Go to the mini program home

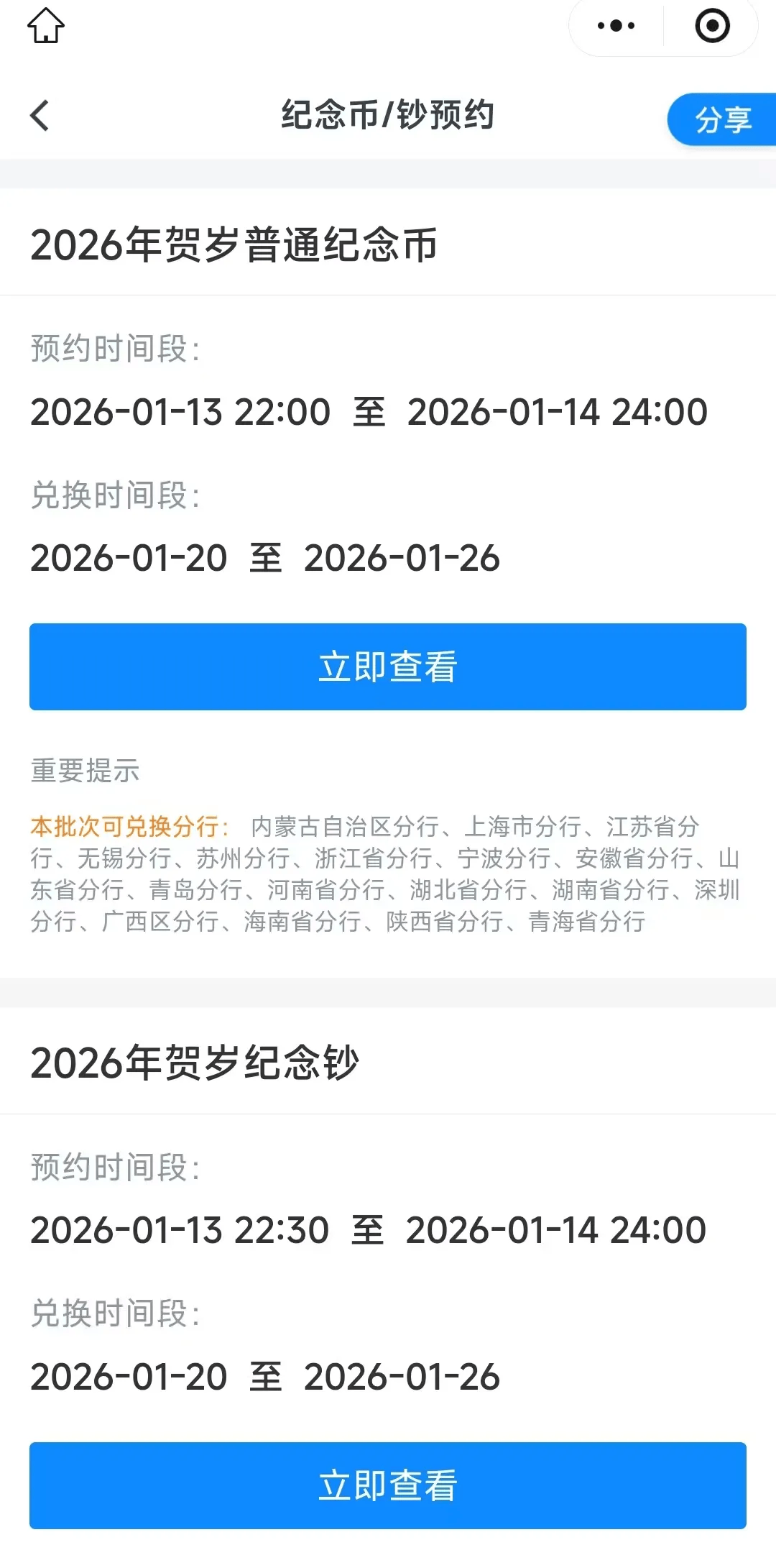[x=46, y=26]
